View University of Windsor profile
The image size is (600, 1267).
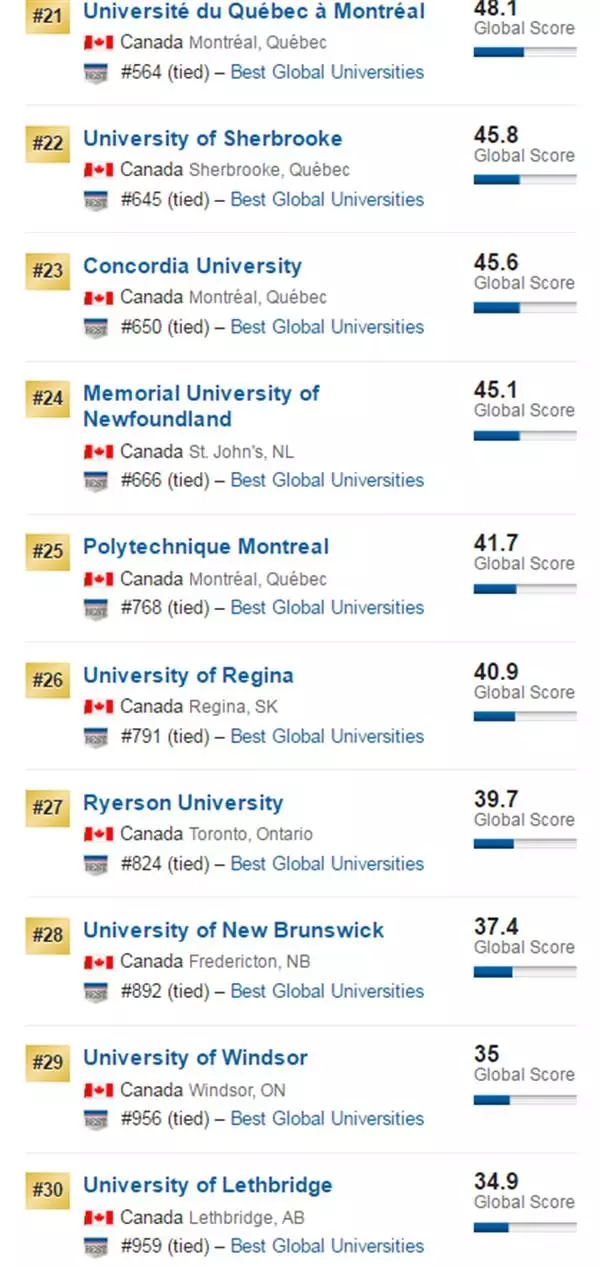pos(195,1058)
